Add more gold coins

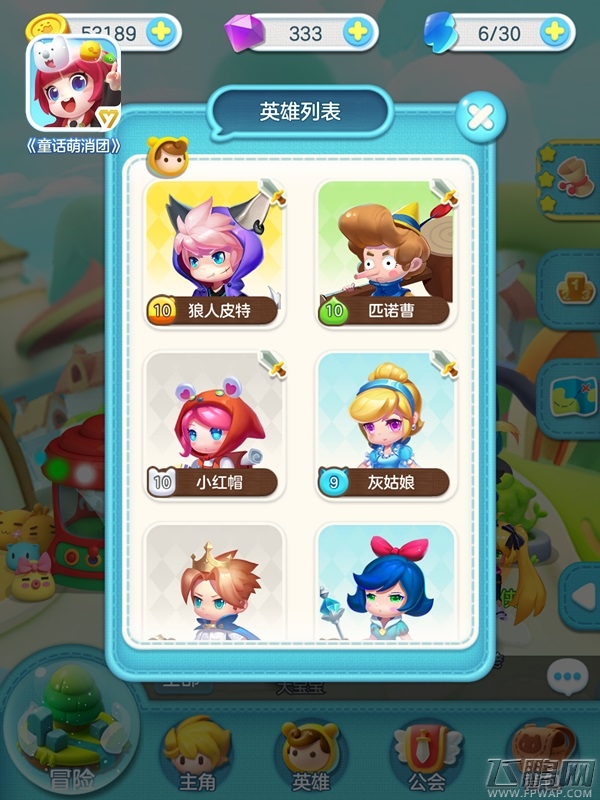(x=160, y=32)
